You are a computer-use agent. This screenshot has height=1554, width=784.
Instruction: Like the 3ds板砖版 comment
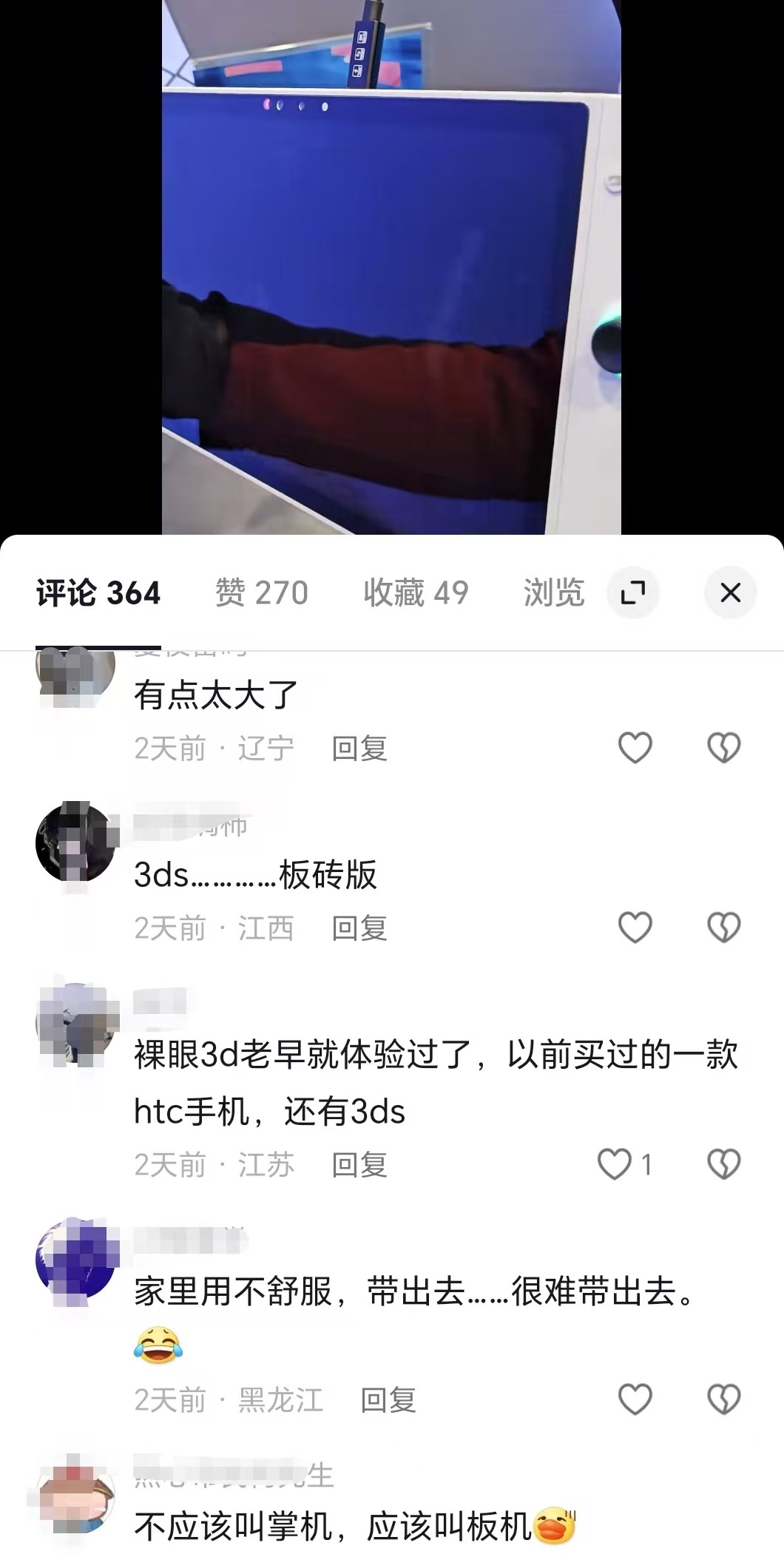point(635,928)
